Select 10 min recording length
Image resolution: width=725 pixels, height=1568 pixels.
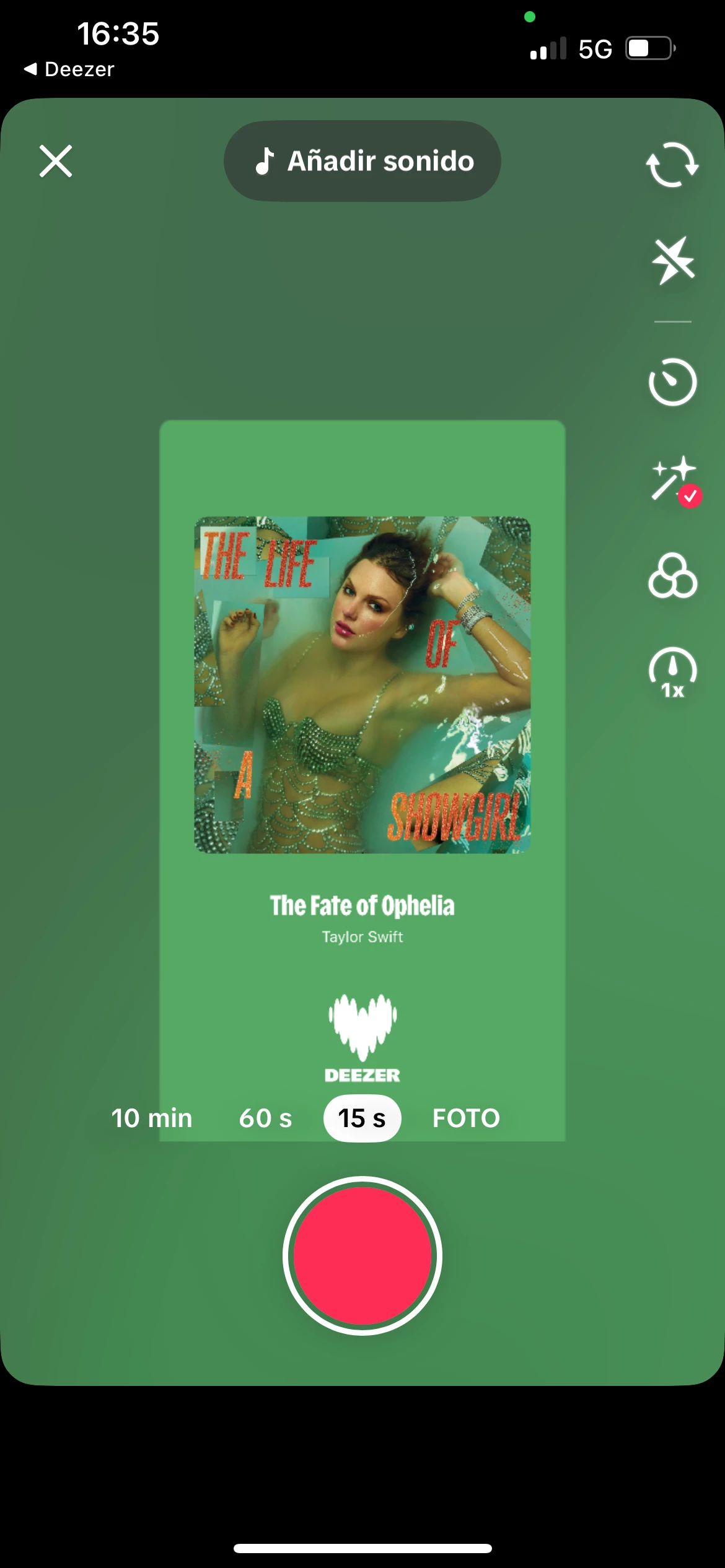tap(152, 1118)
